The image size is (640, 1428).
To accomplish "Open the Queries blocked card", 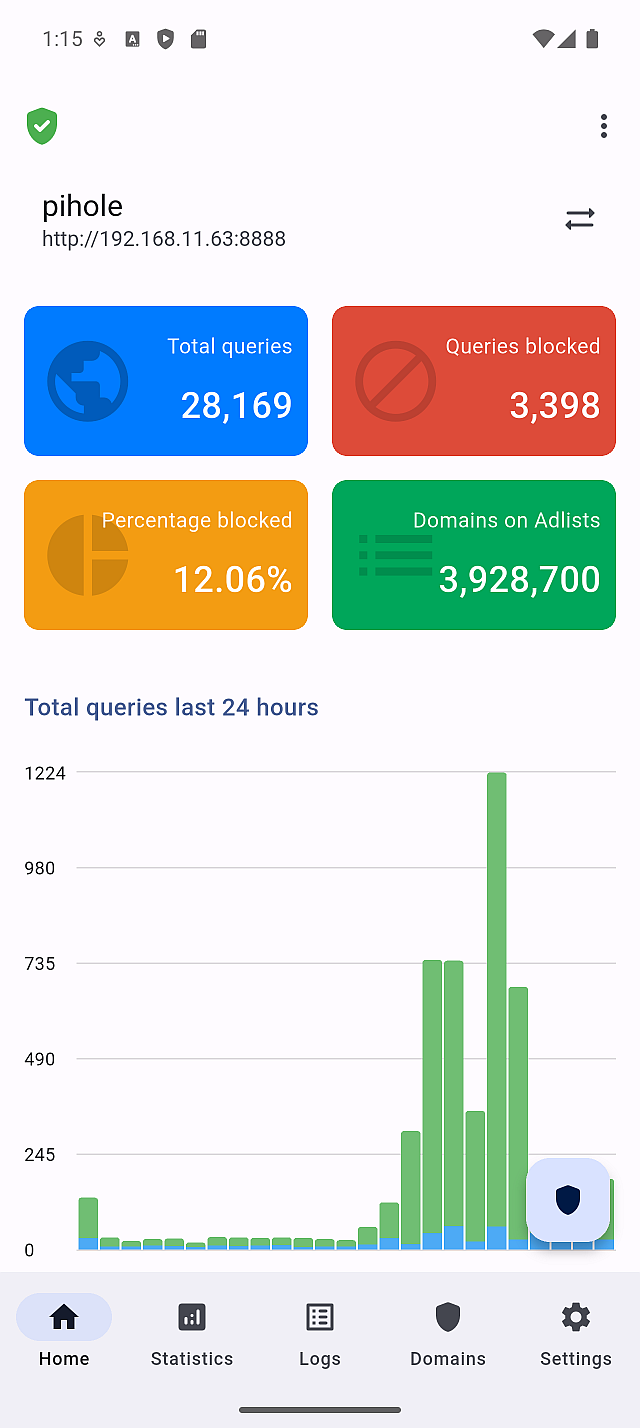I will [474, 381].
